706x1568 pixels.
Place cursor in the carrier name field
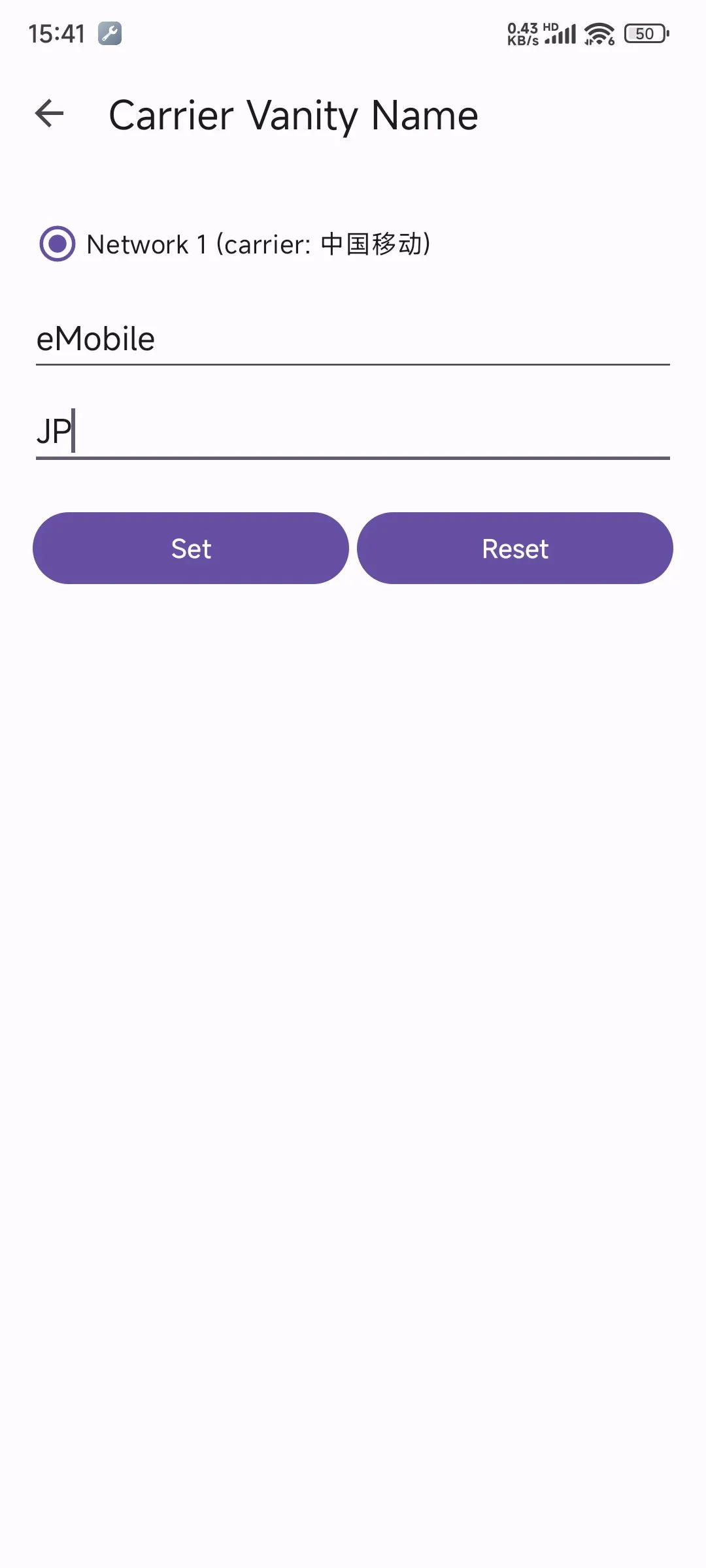point(353,338)
